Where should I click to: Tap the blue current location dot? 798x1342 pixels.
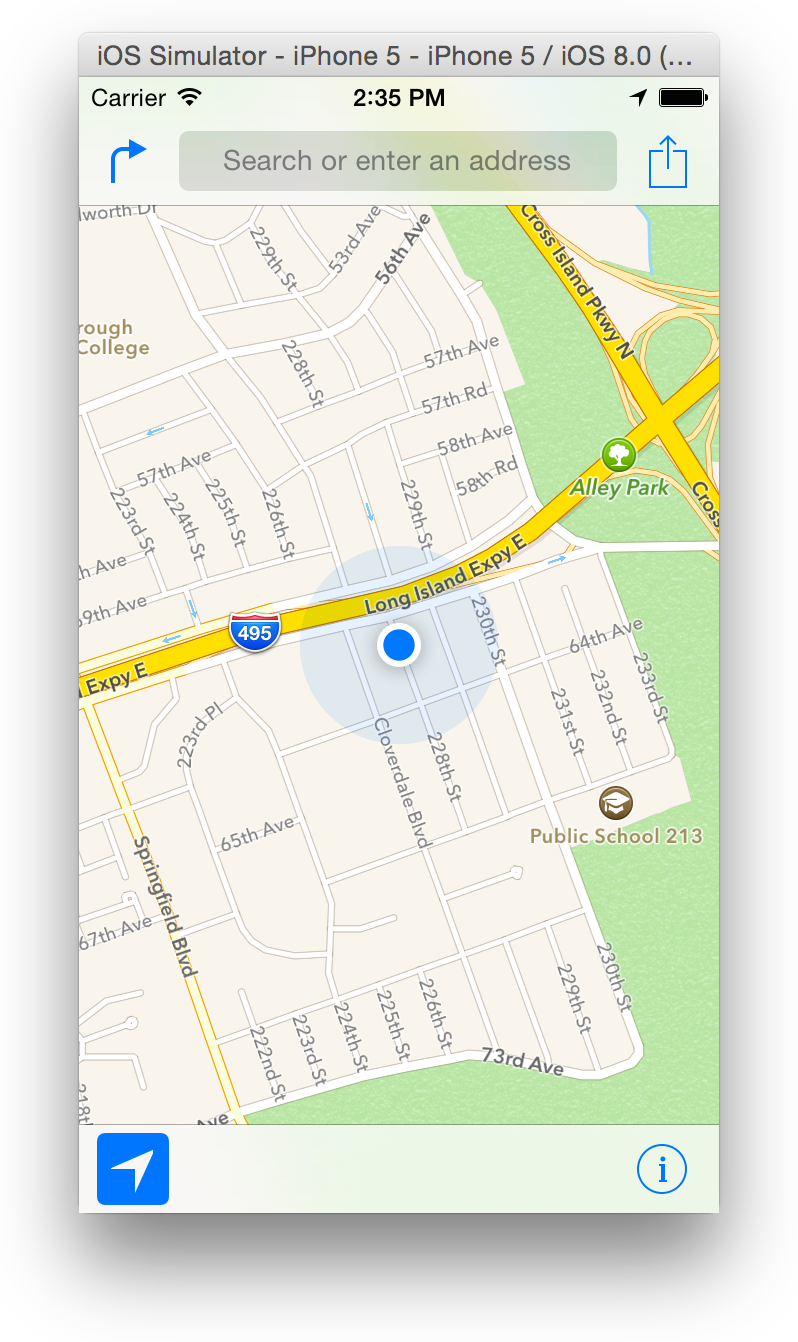tap(399, 645)
